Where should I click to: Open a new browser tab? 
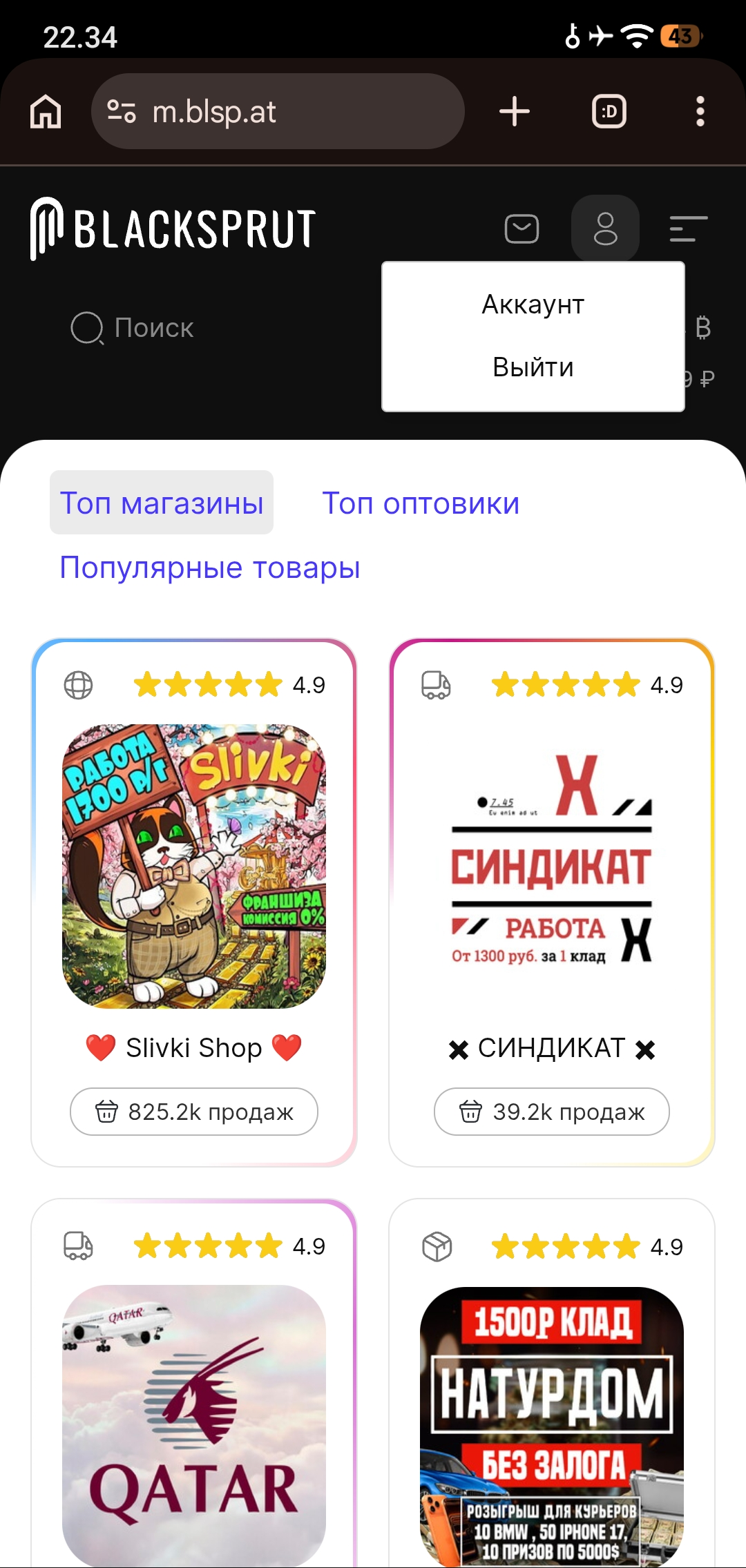coord(515,112)
